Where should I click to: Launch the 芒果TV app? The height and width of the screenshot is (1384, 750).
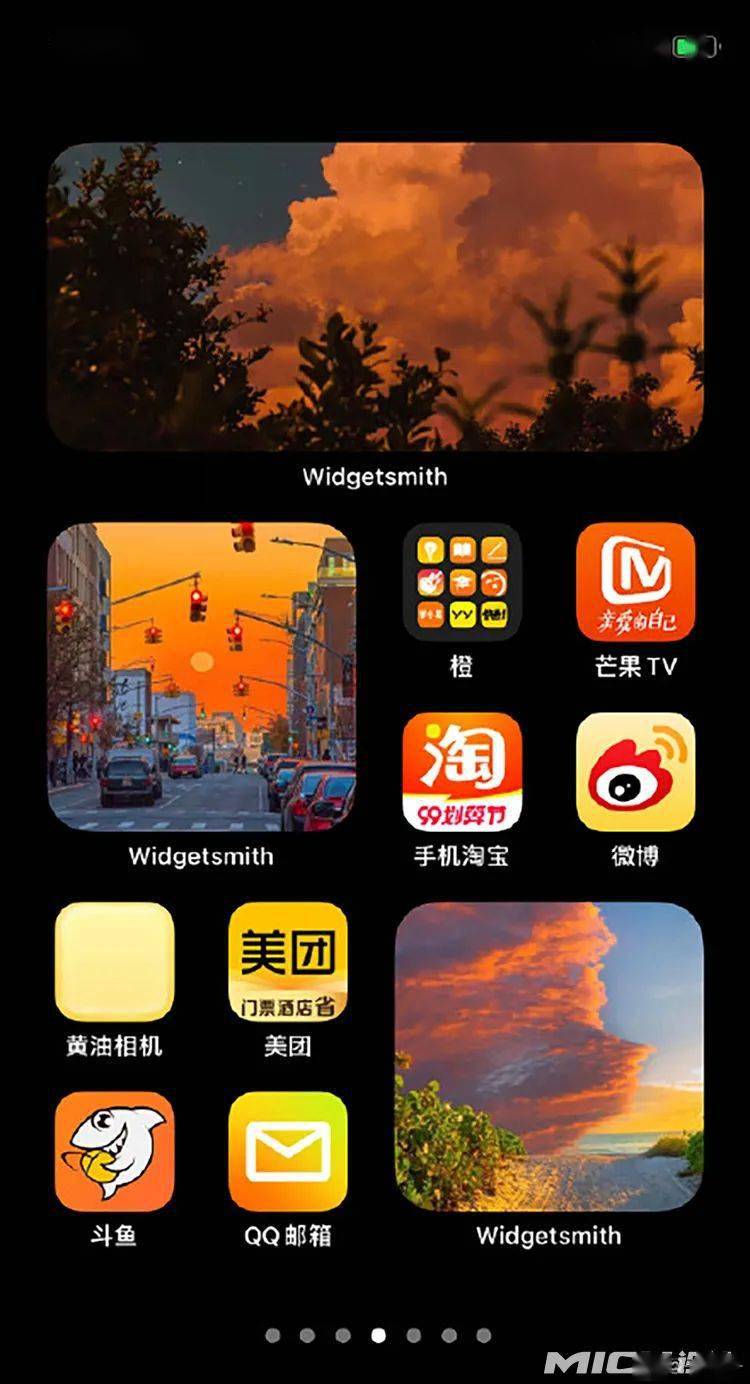point(635,582)
